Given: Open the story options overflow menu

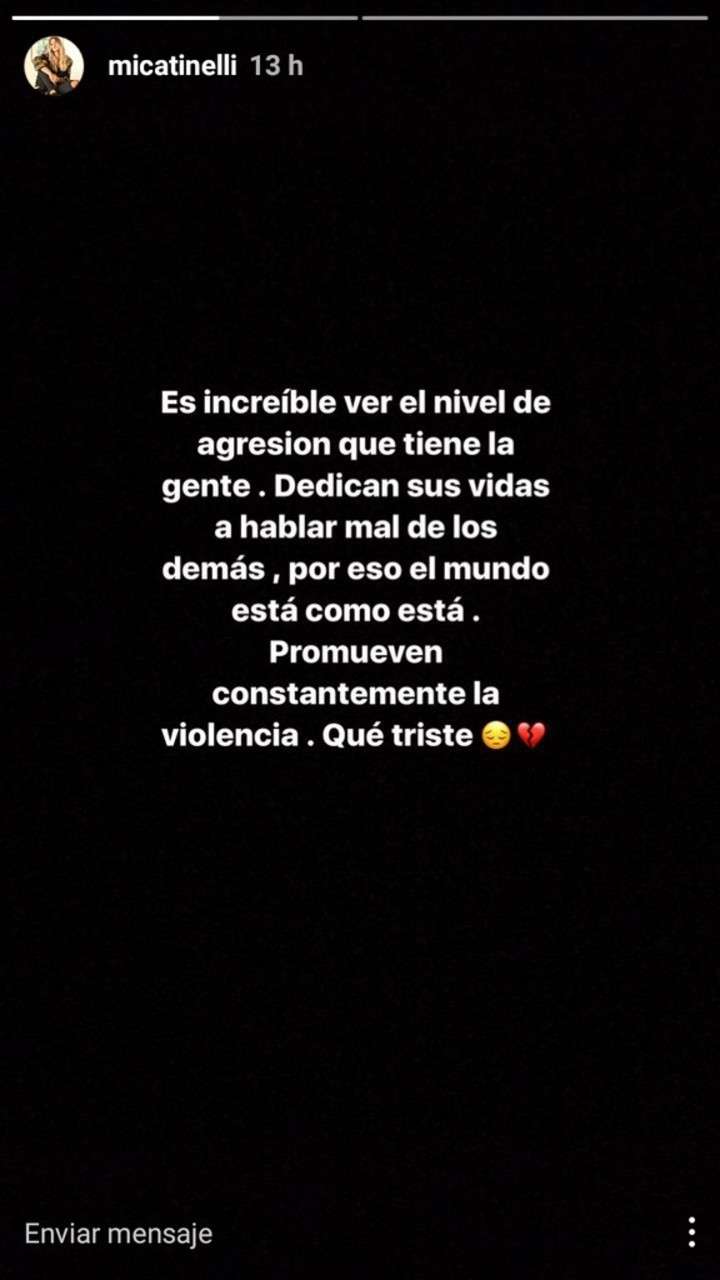Looking at the screenshot, I should pyautogui.click(x=691, y=1232).
